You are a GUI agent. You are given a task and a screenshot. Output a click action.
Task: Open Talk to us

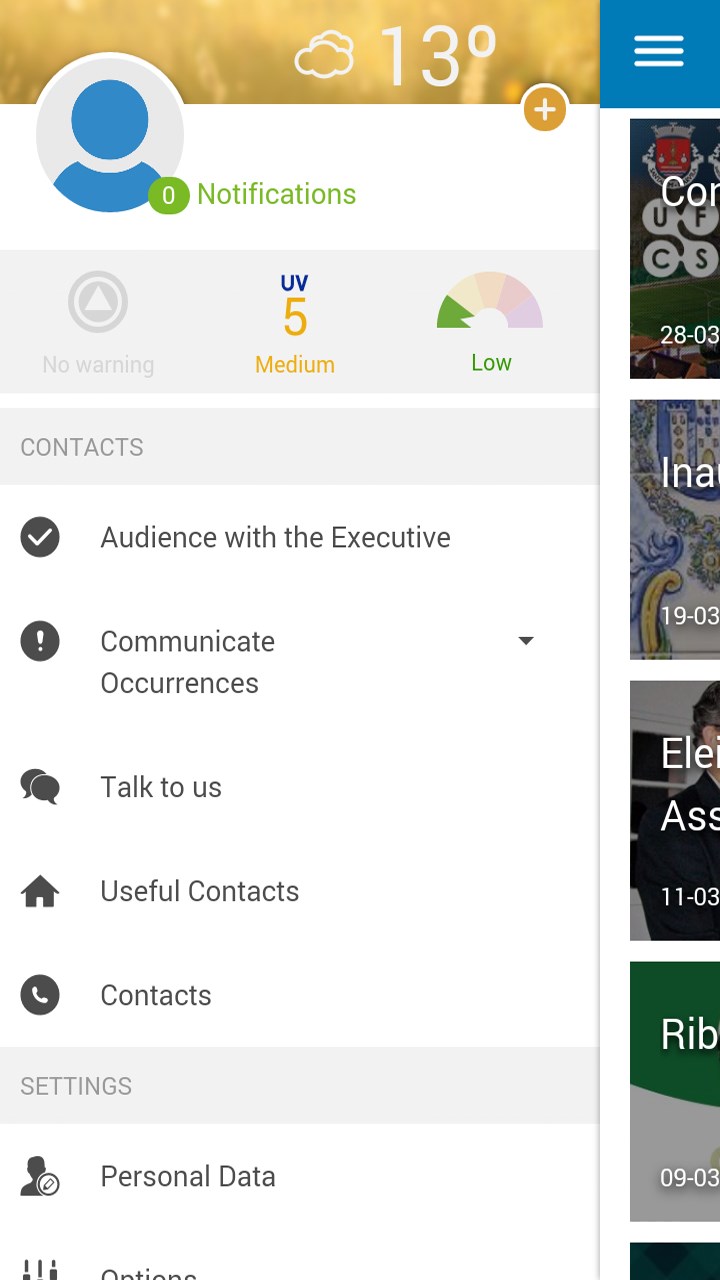pos(161,787)
